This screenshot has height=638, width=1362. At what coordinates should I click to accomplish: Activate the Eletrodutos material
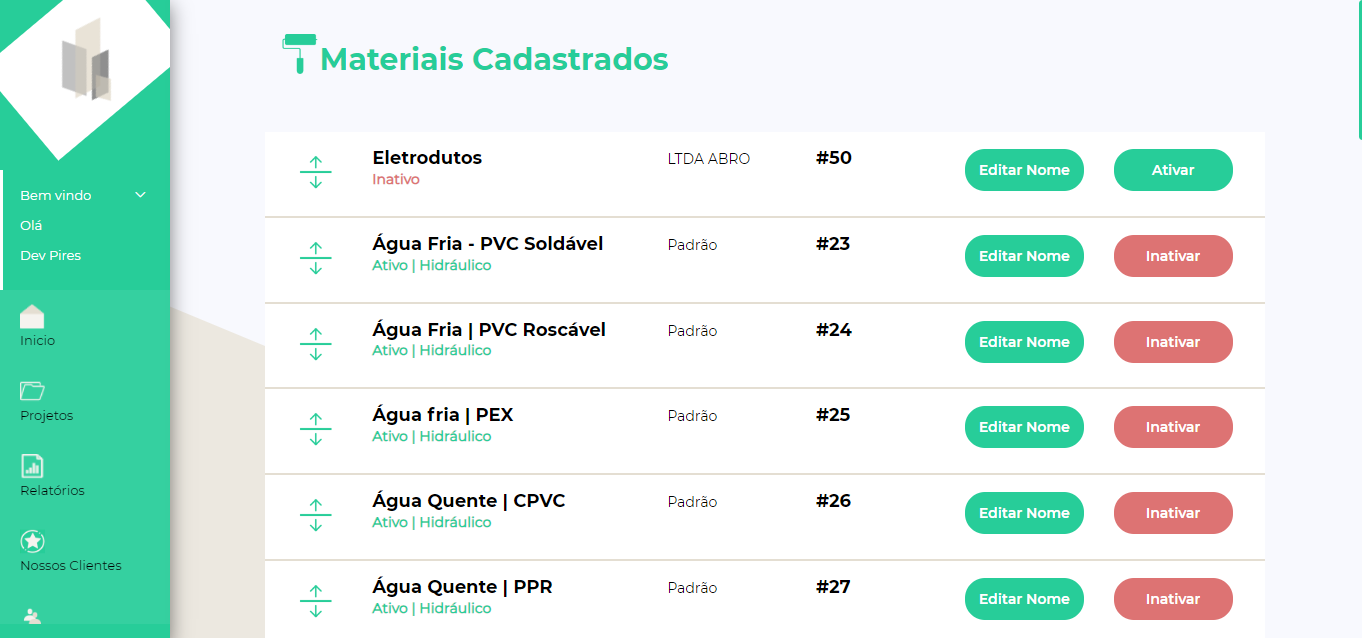[x=1172, y=170]
